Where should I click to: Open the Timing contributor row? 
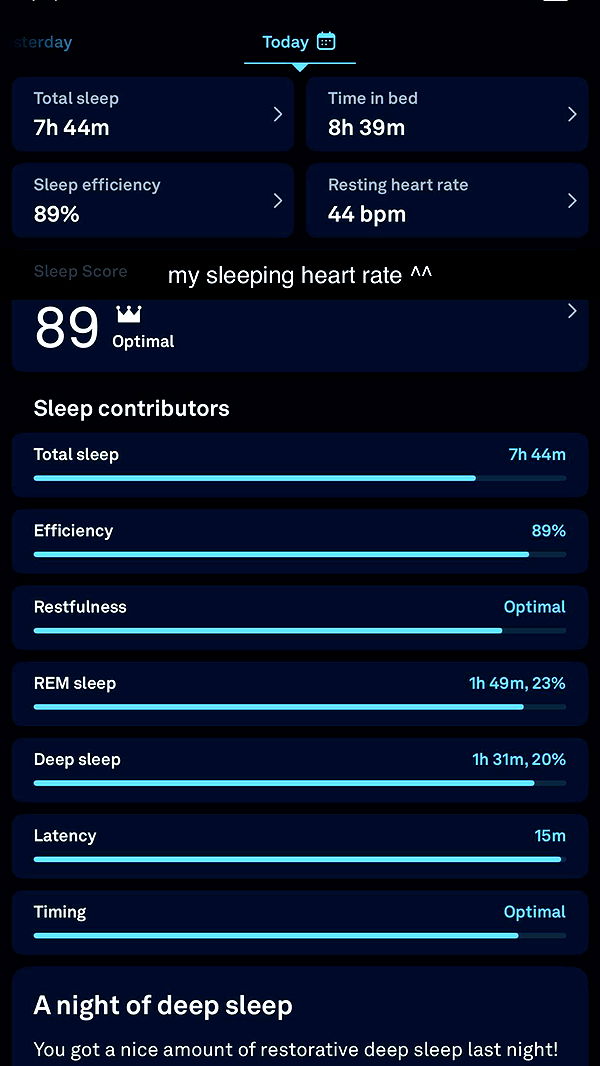[x=300, y=921]
